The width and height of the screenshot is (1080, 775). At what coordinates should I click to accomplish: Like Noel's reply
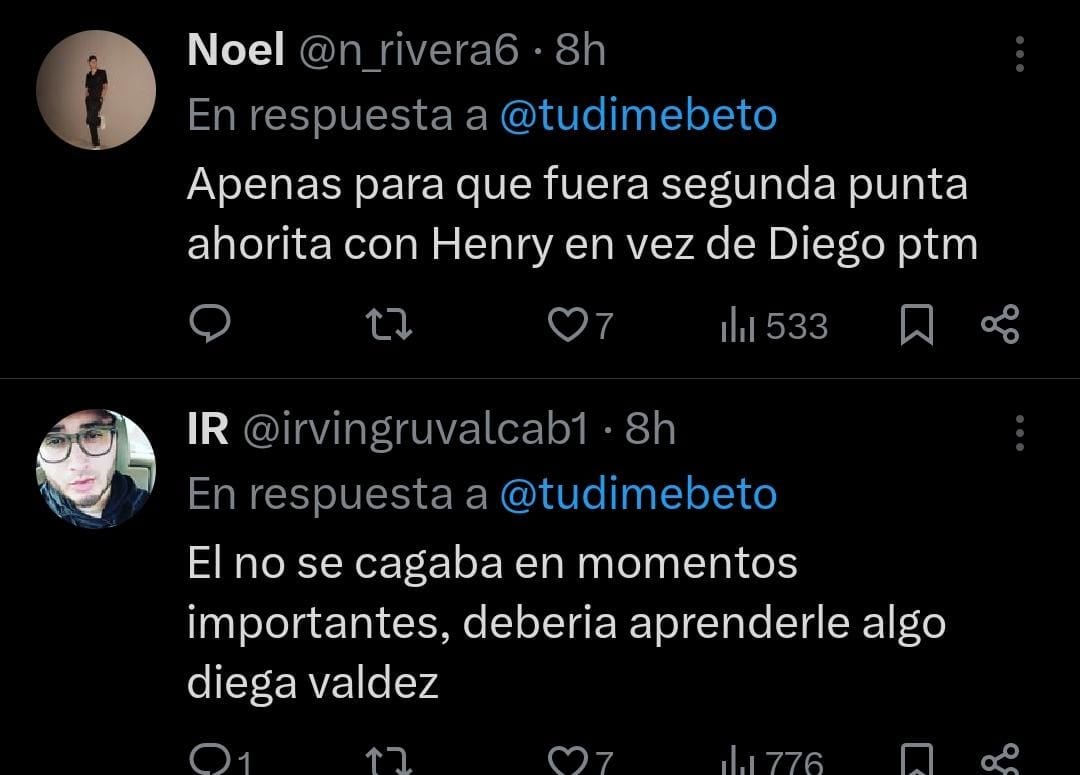coord(569,326)
